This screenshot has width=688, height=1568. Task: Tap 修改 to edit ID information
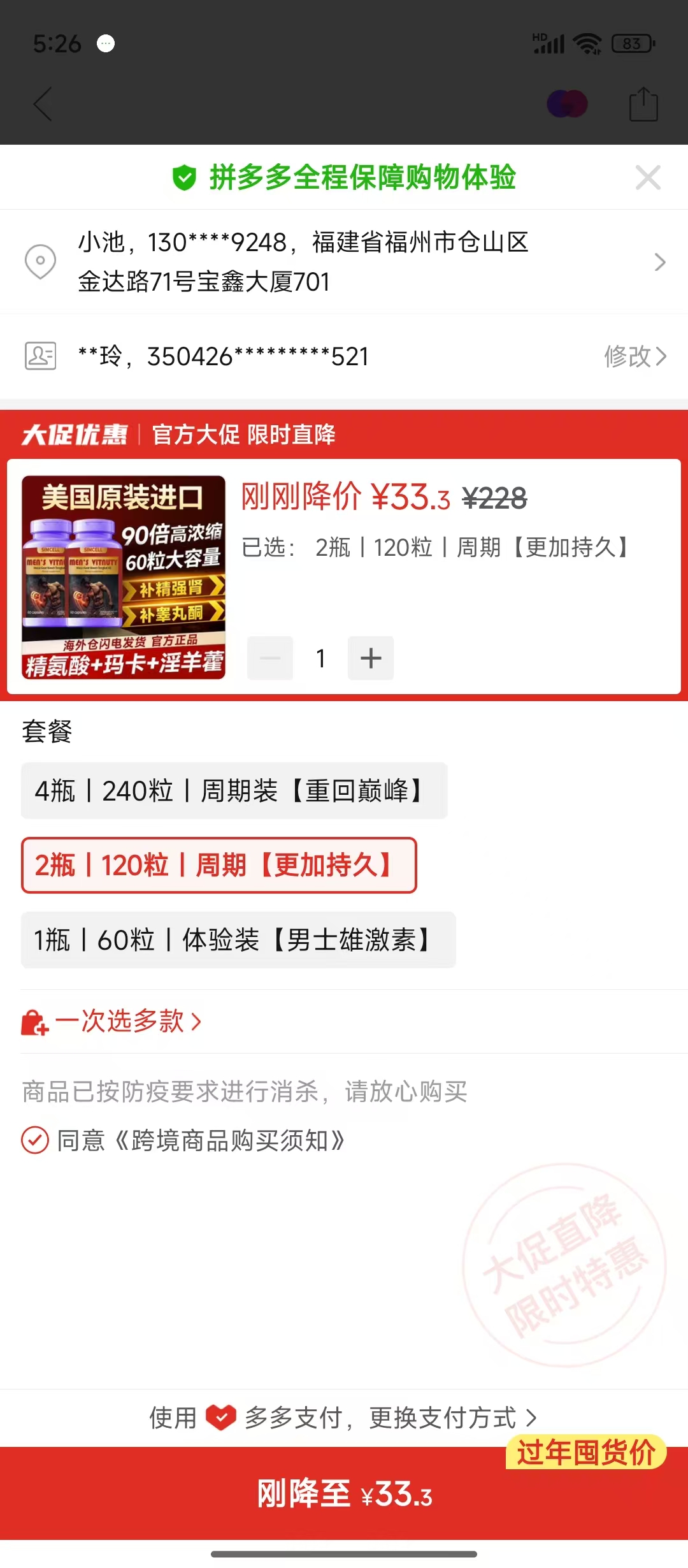point(634,356)
